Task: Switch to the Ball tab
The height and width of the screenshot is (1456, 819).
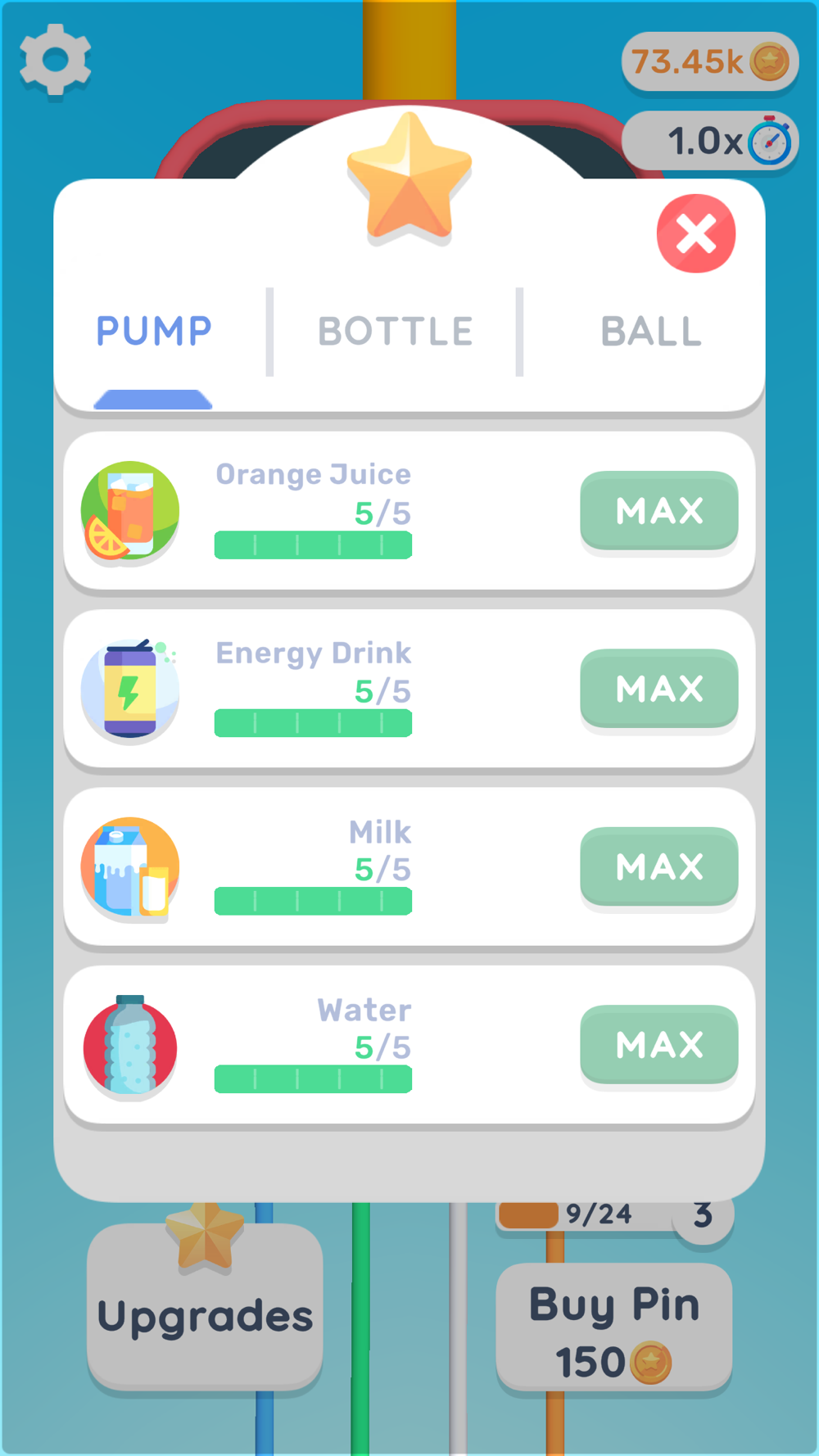Action: pyautogui.click(x=651, y=332)
